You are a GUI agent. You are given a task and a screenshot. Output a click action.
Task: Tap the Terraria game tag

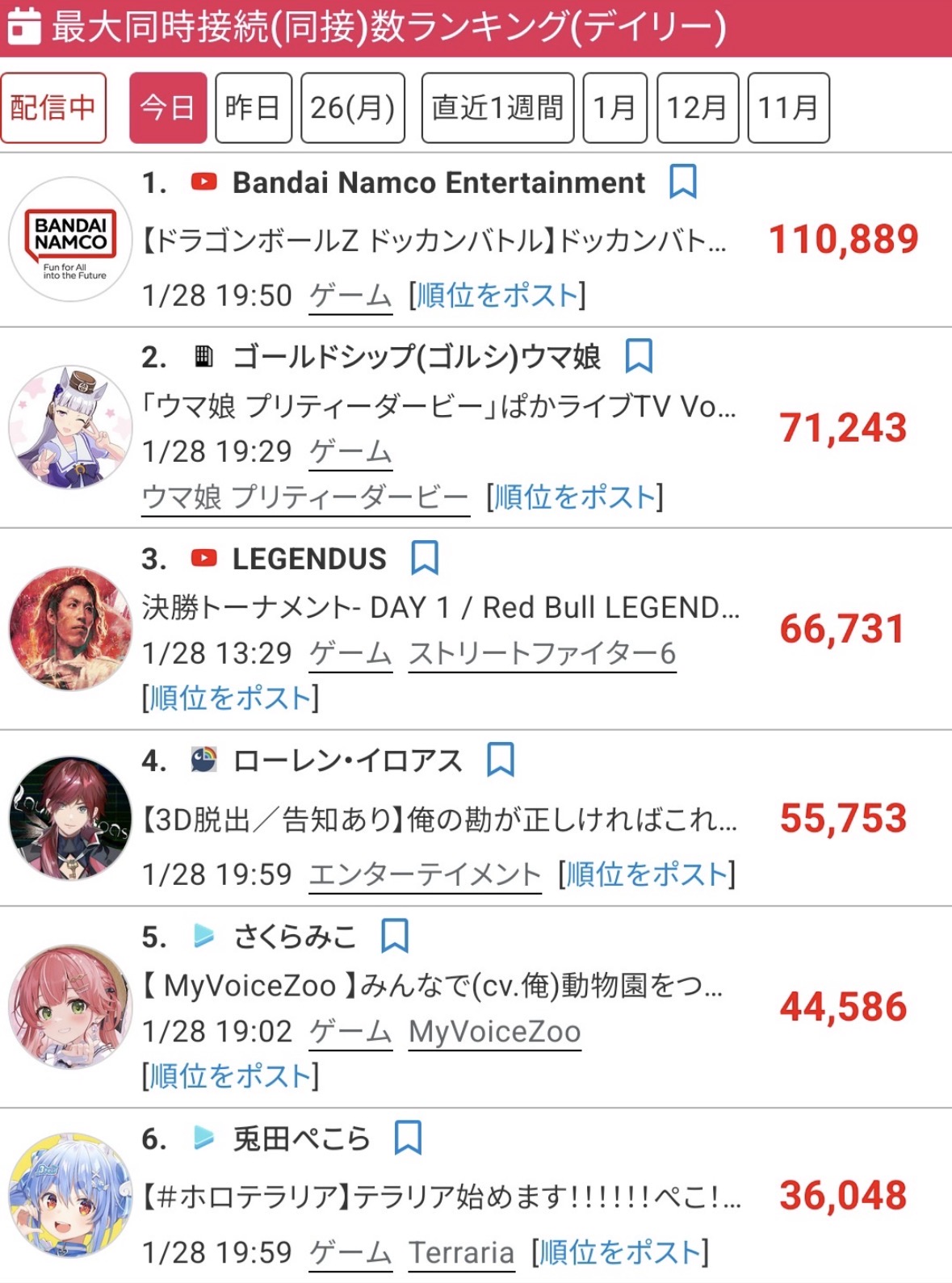click(461, 1252)
